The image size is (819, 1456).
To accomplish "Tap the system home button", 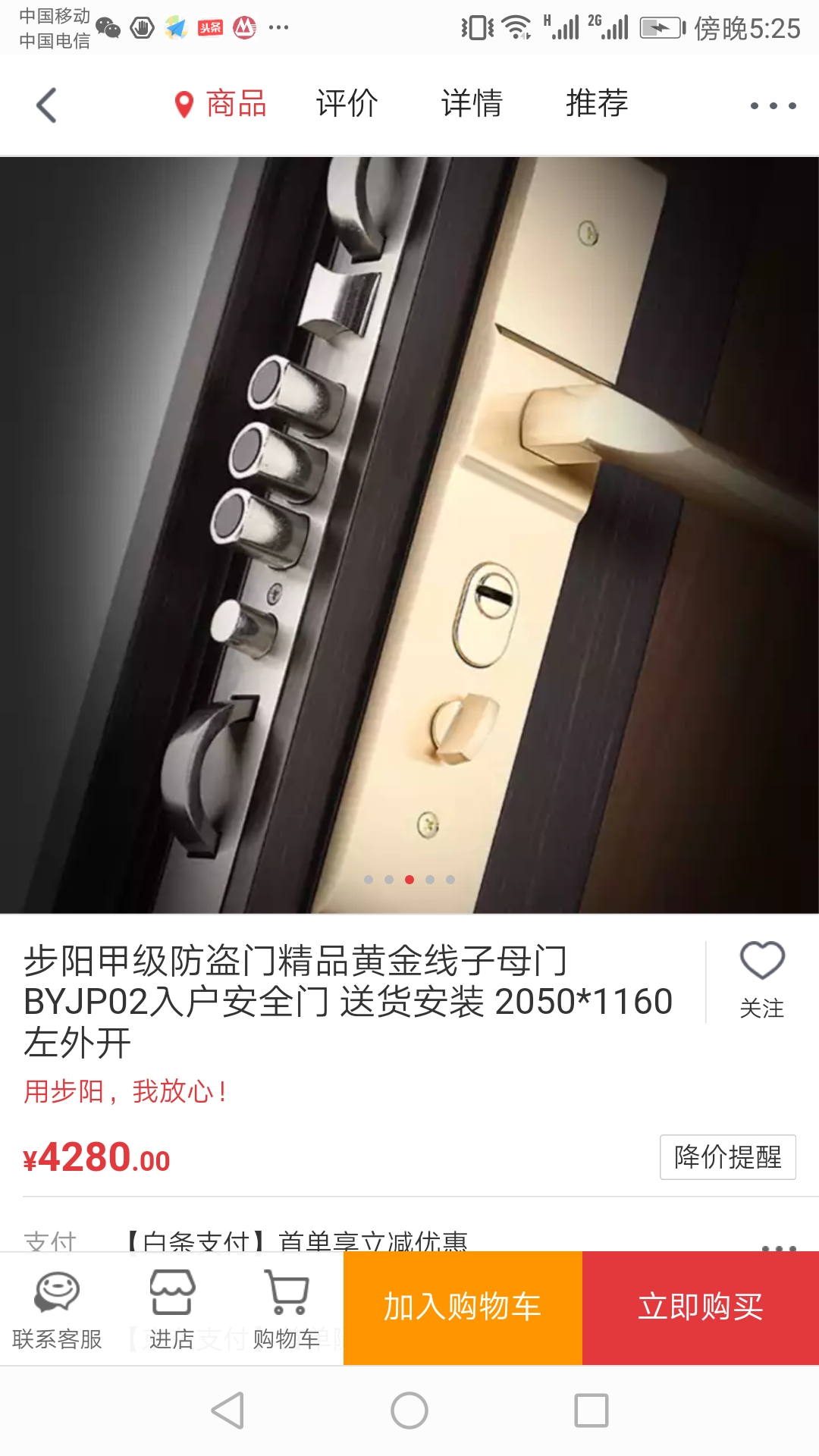I will pos(409,1410).
